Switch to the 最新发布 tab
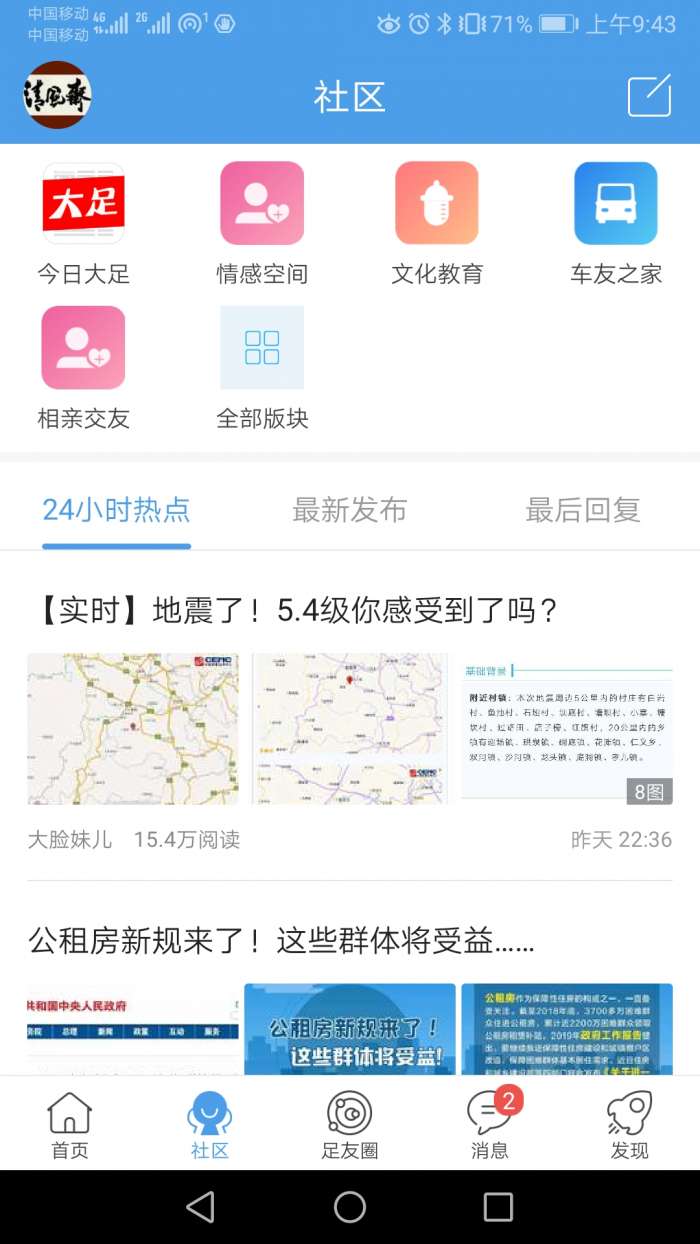700x1244 pixels. tap(349, 510)
